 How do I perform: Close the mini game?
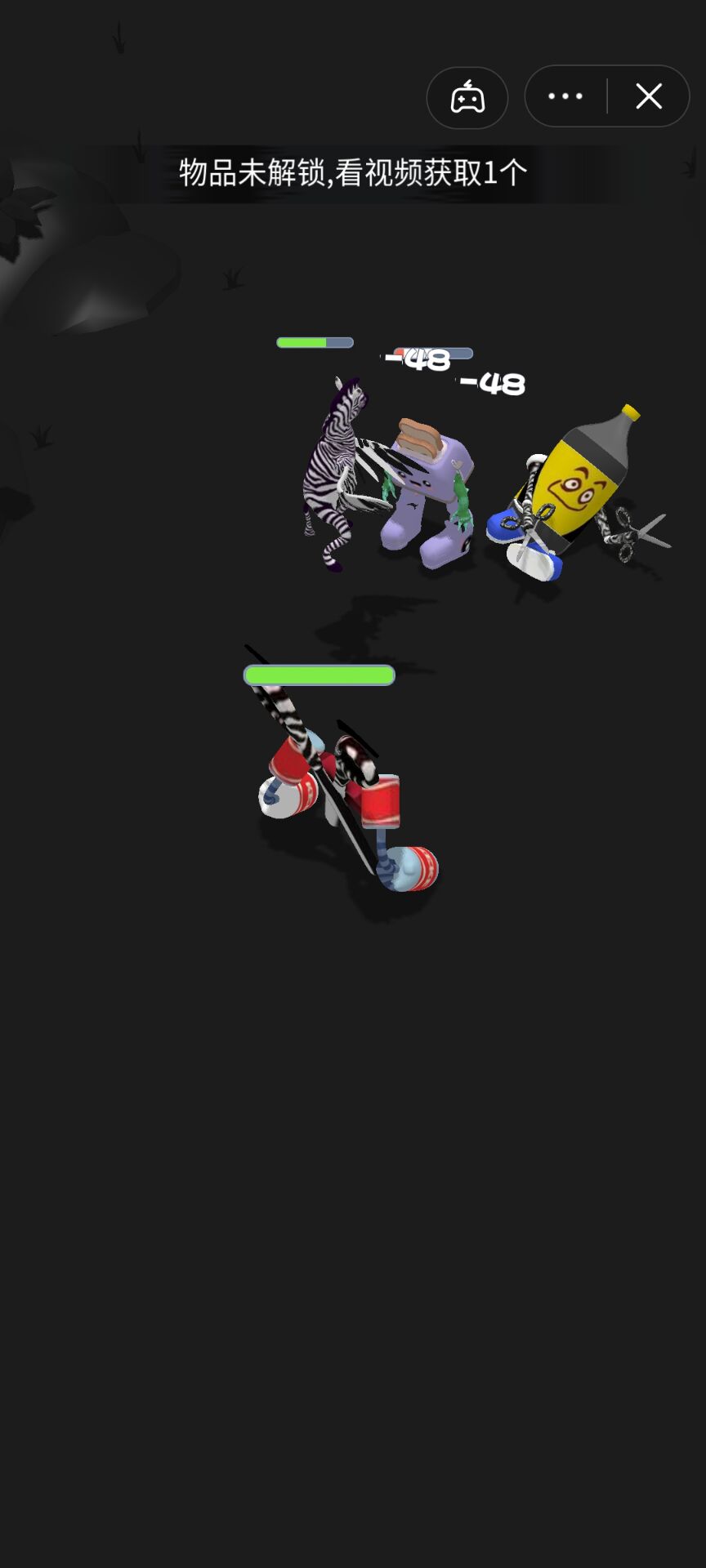[x=649, y=96]
